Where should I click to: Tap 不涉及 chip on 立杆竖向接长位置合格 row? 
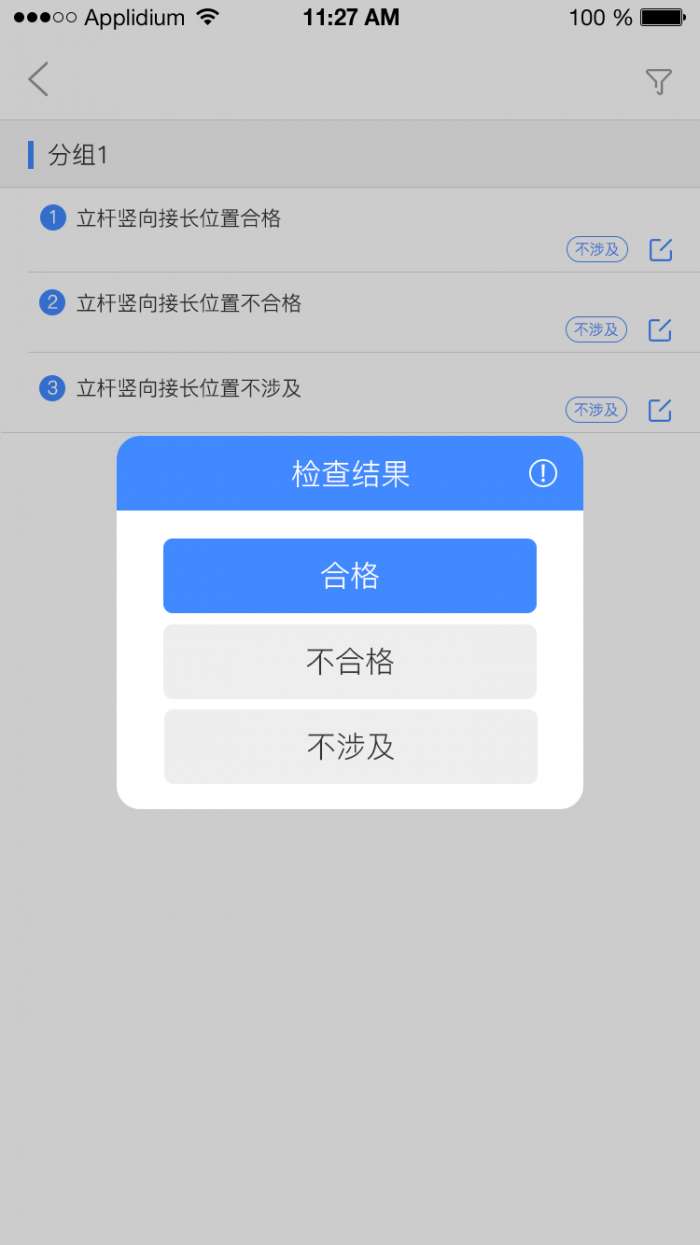(597, 250)
